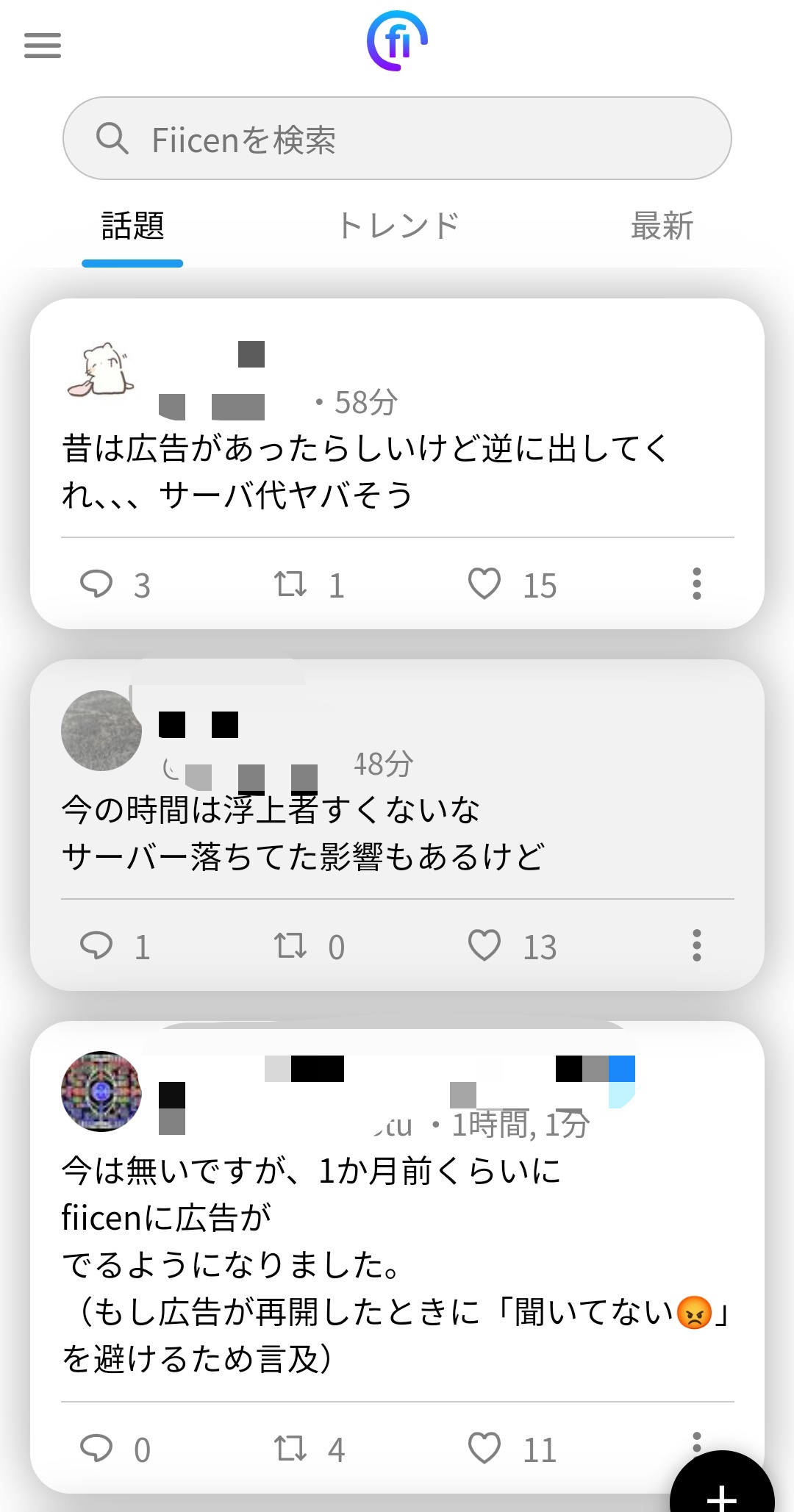Repost the 48分 post about サーバー落ちてた
This screenshot has height=1512, width=794.
(290, 946)
